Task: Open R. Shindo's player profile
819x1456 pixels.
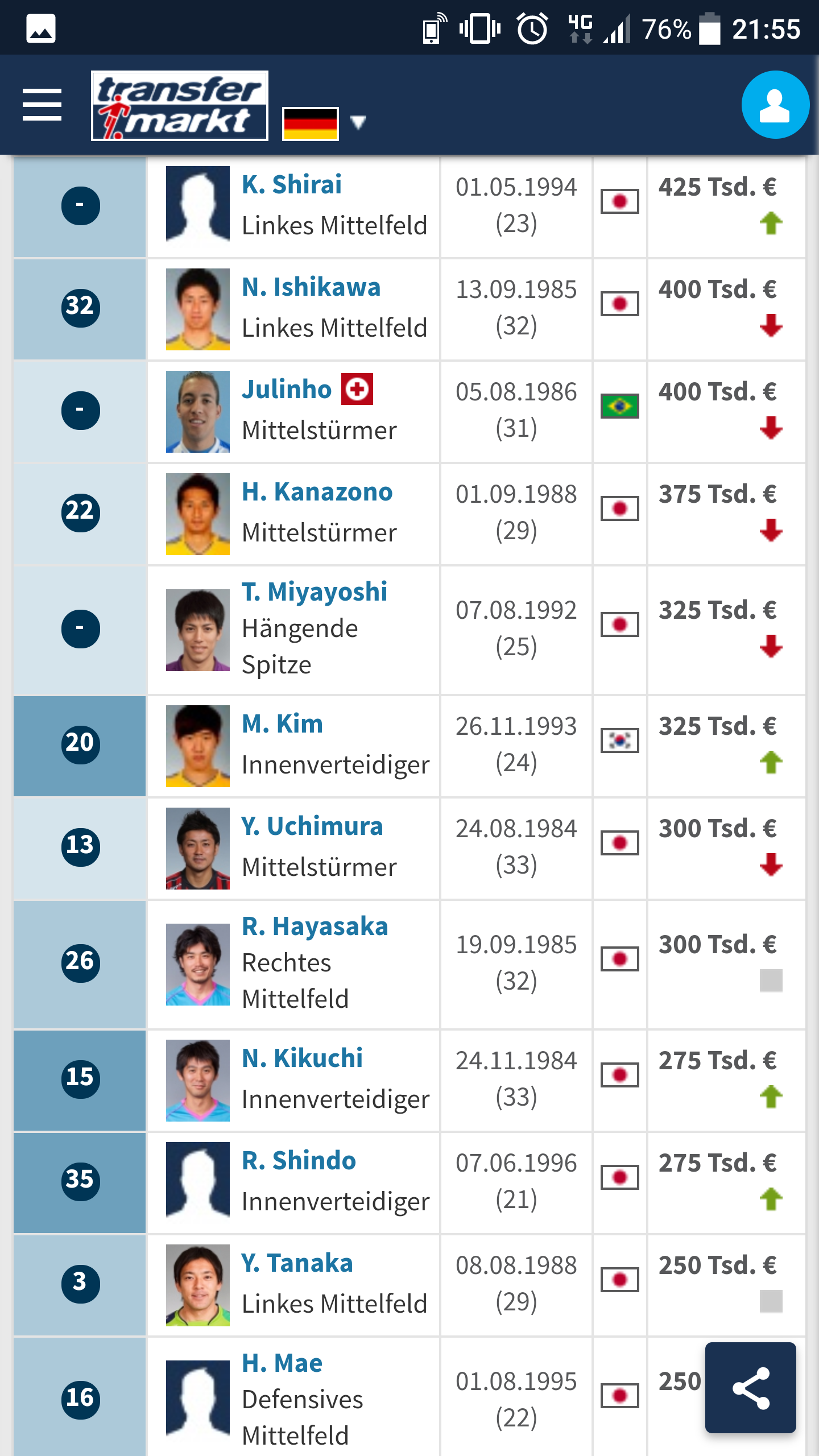Action: click(x=299, y=1161)
